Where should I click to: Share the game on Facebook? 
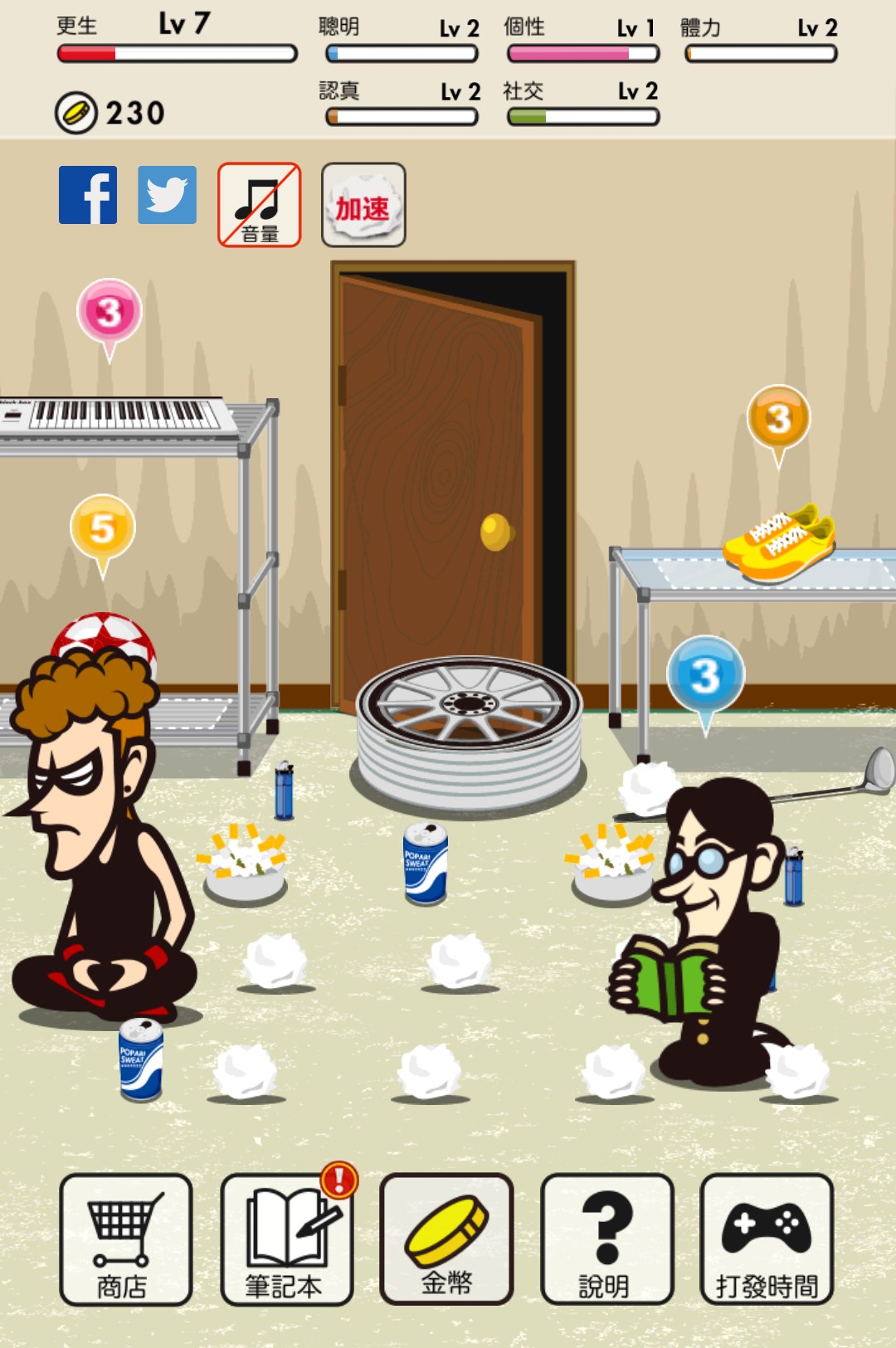[87, 195]
